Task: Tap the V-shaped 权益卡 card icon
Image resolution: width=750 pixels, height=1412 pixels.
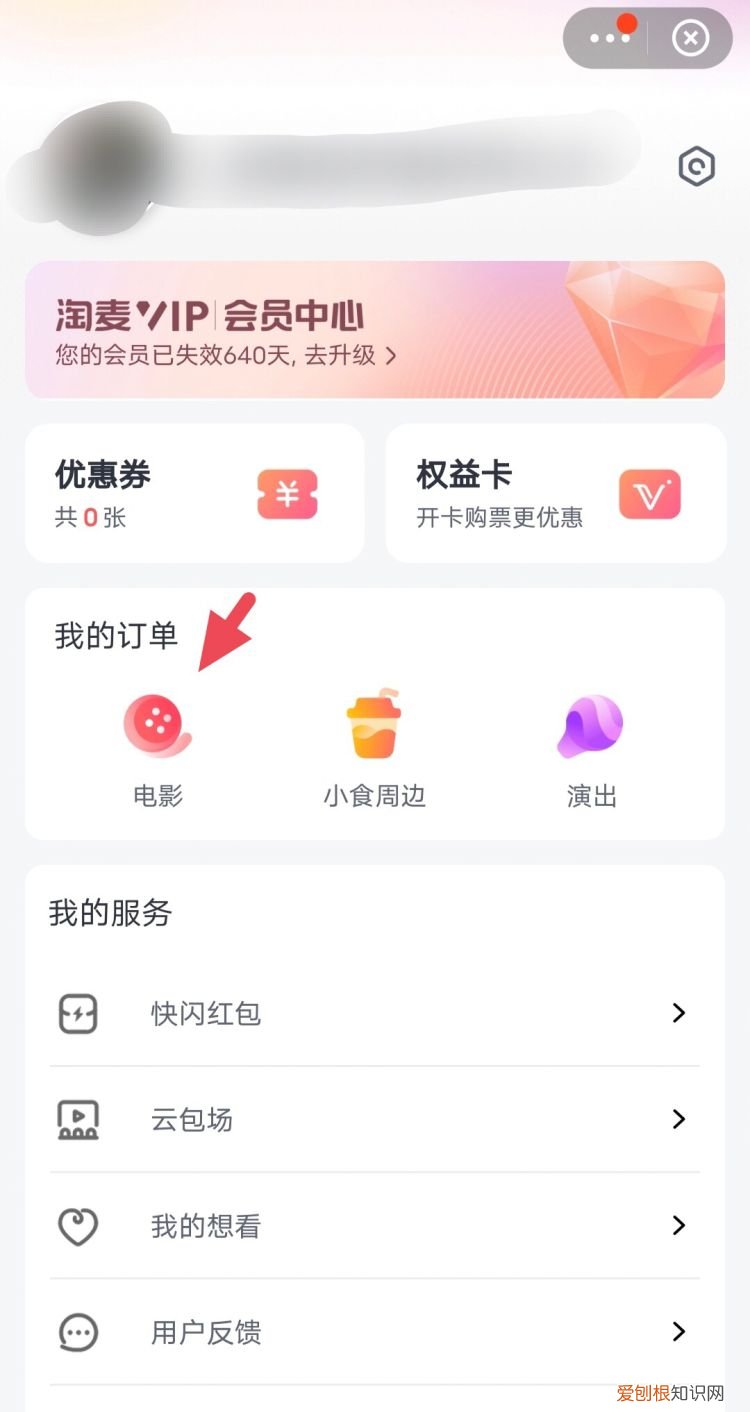Action: [650, 494]
